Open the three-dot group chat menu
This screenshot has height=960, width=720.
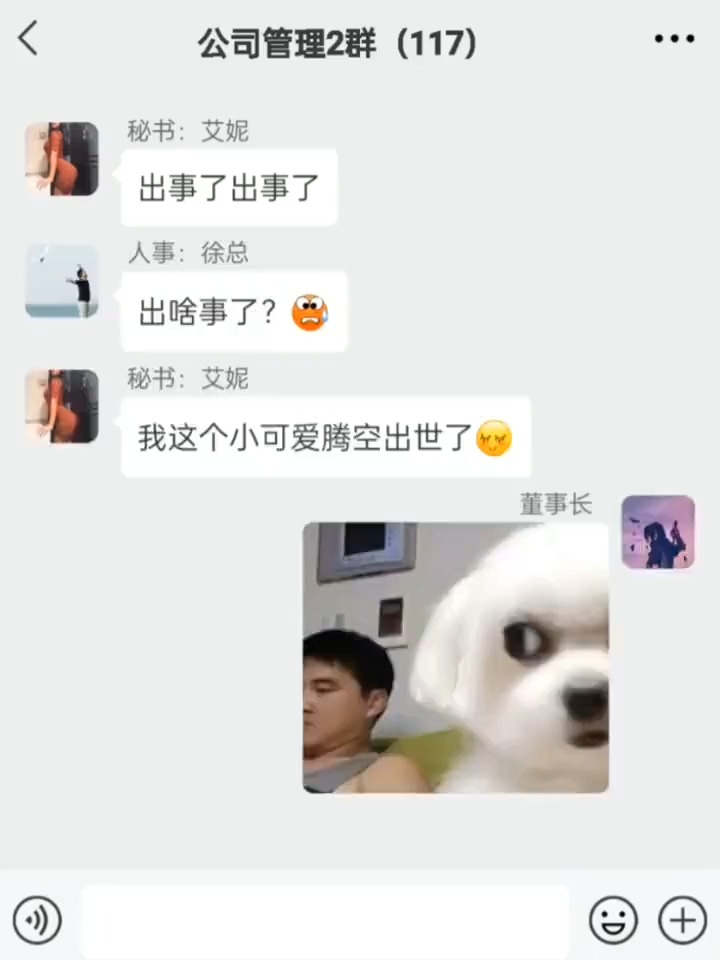(673, 40)
